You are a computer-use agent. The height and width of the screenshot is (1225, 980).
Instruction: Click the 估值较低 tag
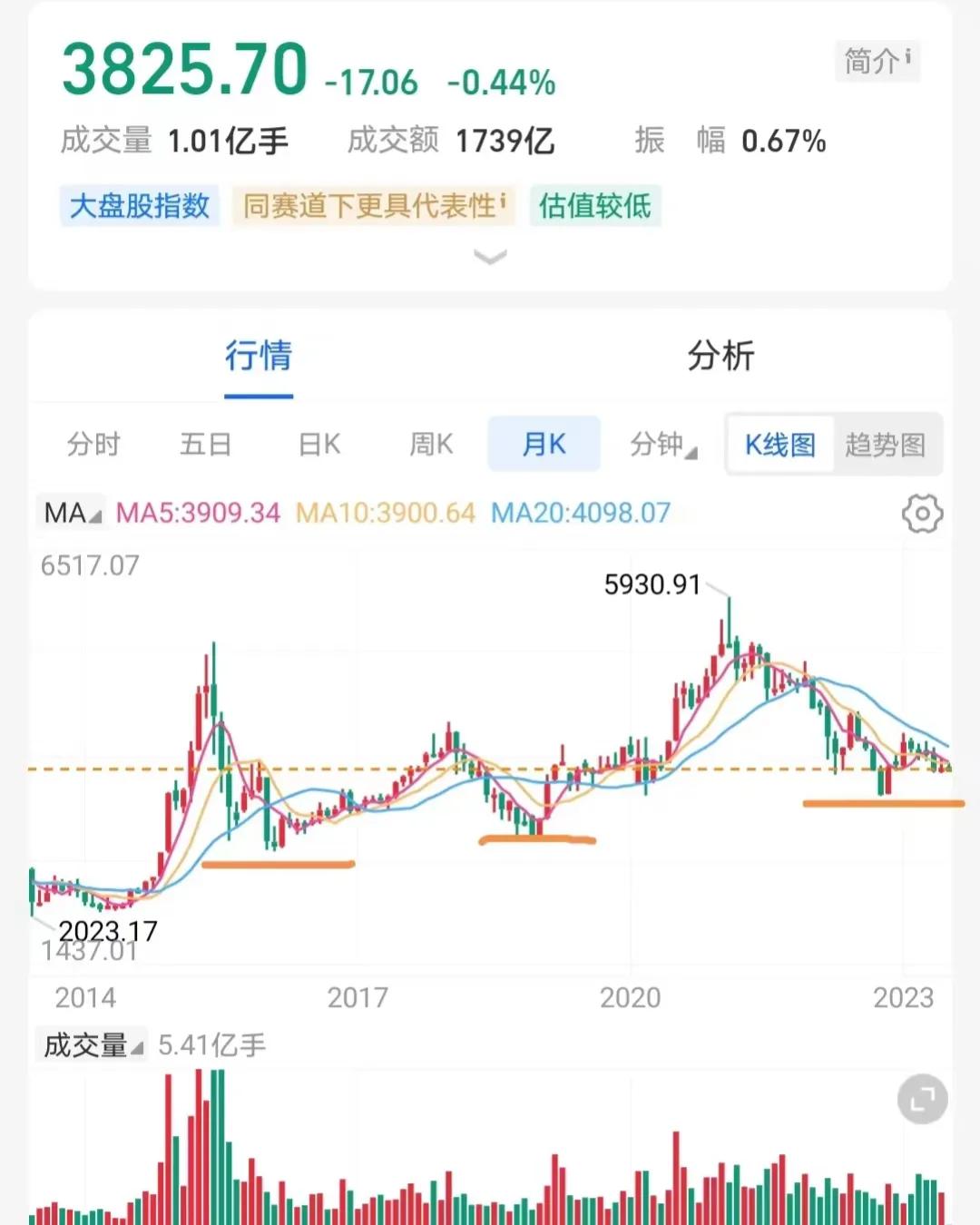pos(594,207)
